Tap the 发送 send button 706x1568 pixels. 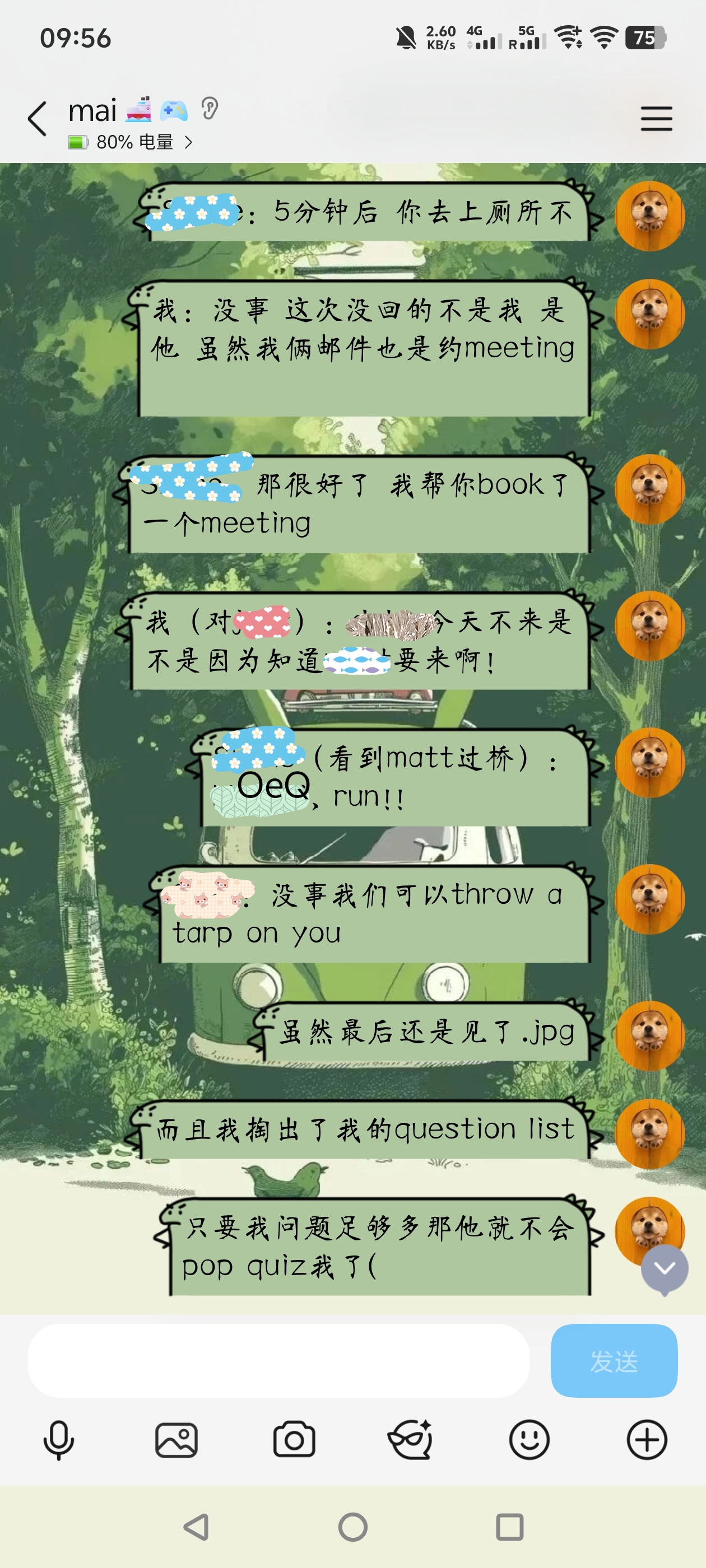coord(614,1360)
